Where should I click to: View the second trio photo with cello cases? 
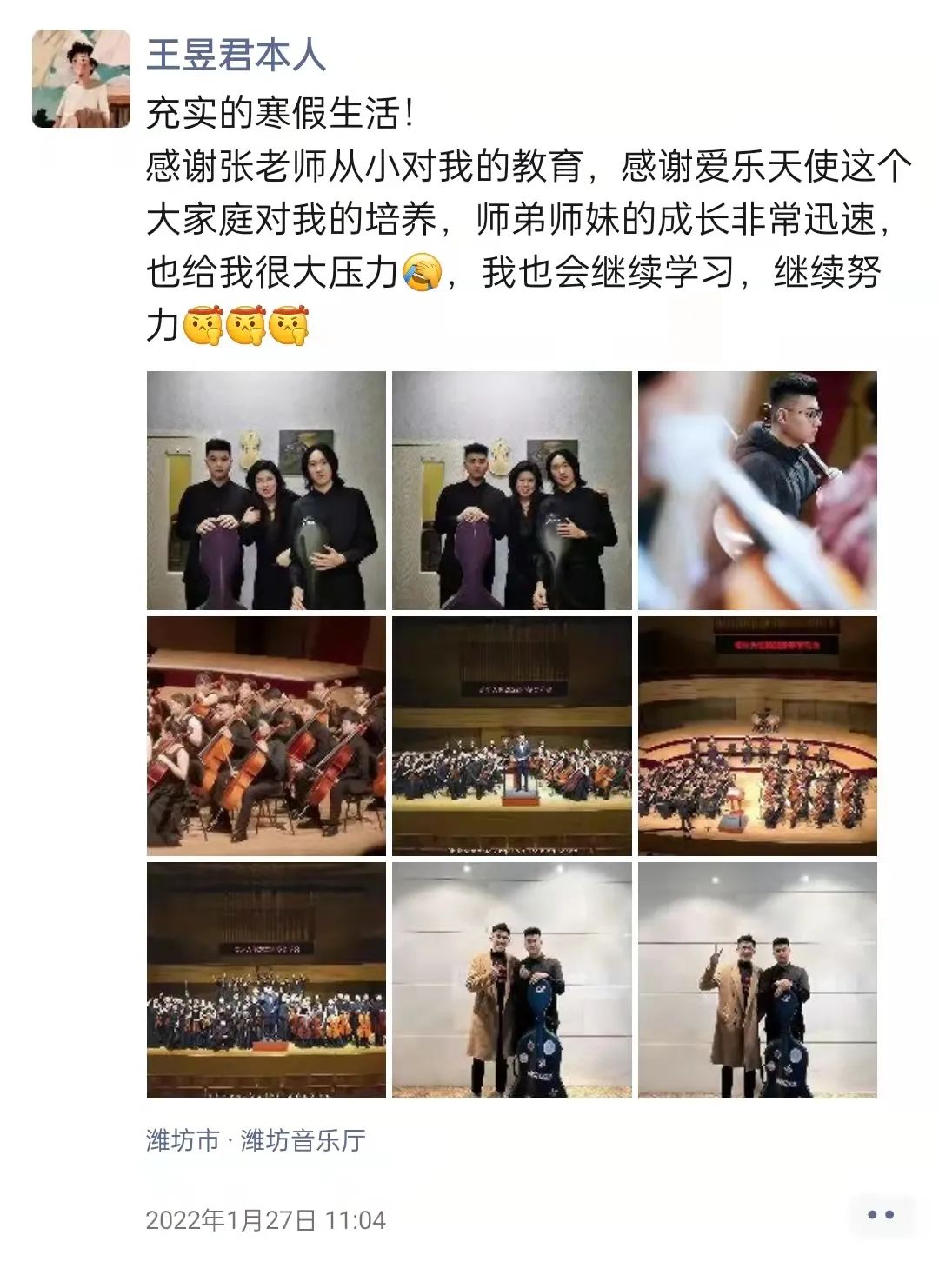511,490
